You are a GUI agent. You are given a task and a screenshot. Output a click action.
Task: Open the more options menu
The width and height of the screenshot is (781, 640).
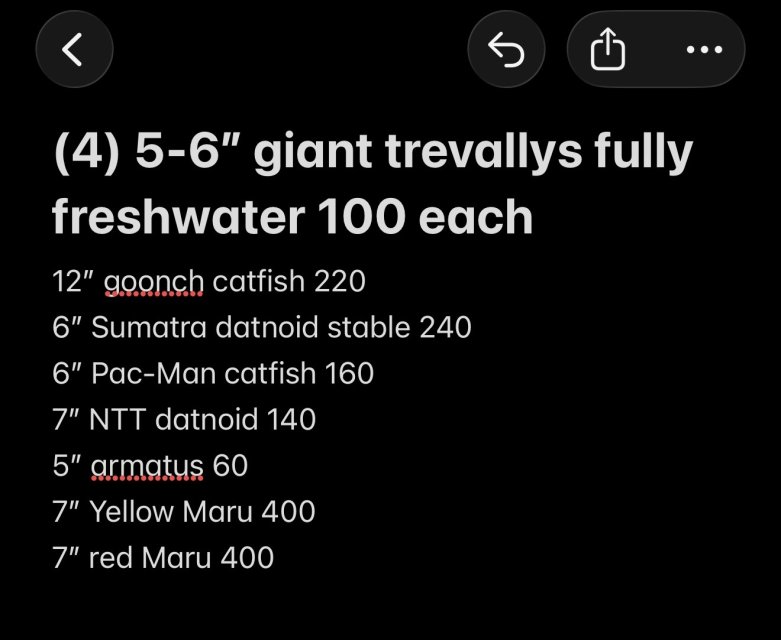click(x=703, y=50)
